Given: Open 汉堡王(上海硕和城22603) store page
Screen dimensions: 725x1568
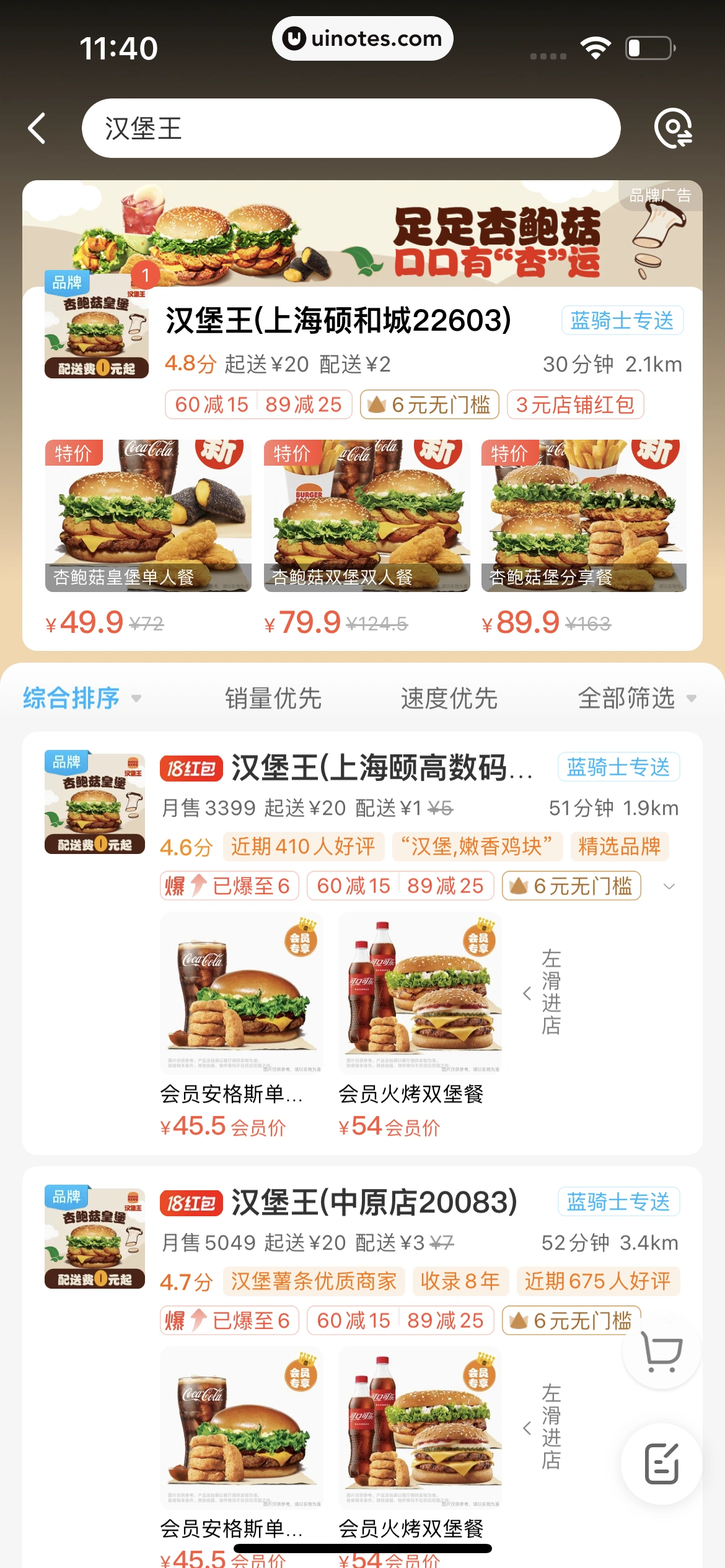Looking at the screenshot, I should [x=336, y=320].
